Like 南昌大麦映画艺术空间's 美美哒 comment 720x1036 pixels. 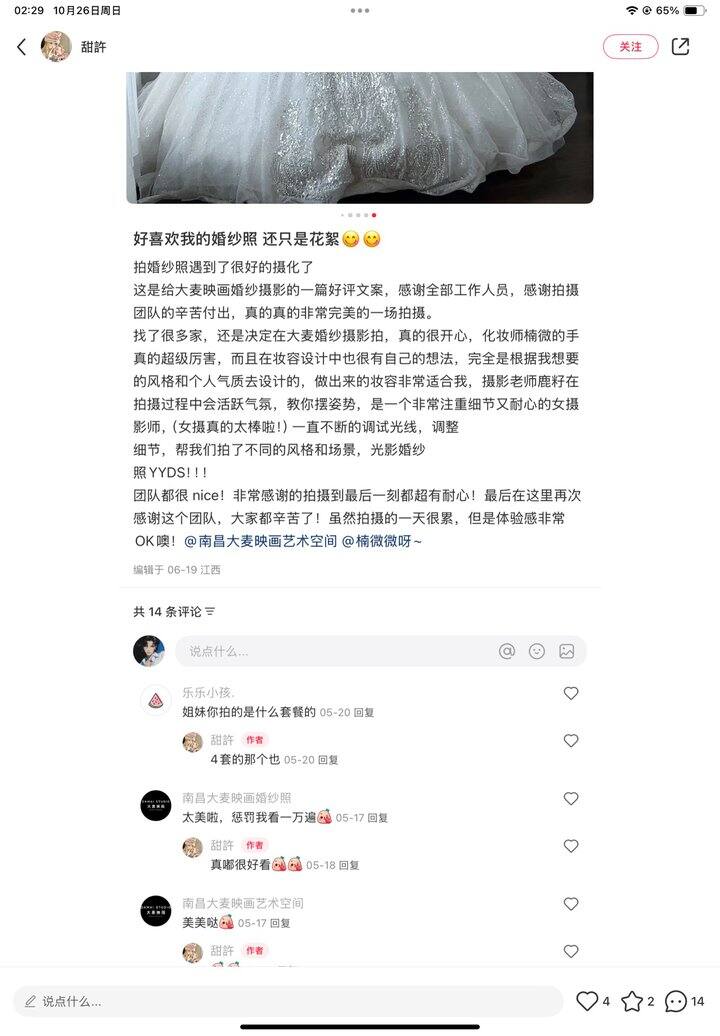[571, 904]
